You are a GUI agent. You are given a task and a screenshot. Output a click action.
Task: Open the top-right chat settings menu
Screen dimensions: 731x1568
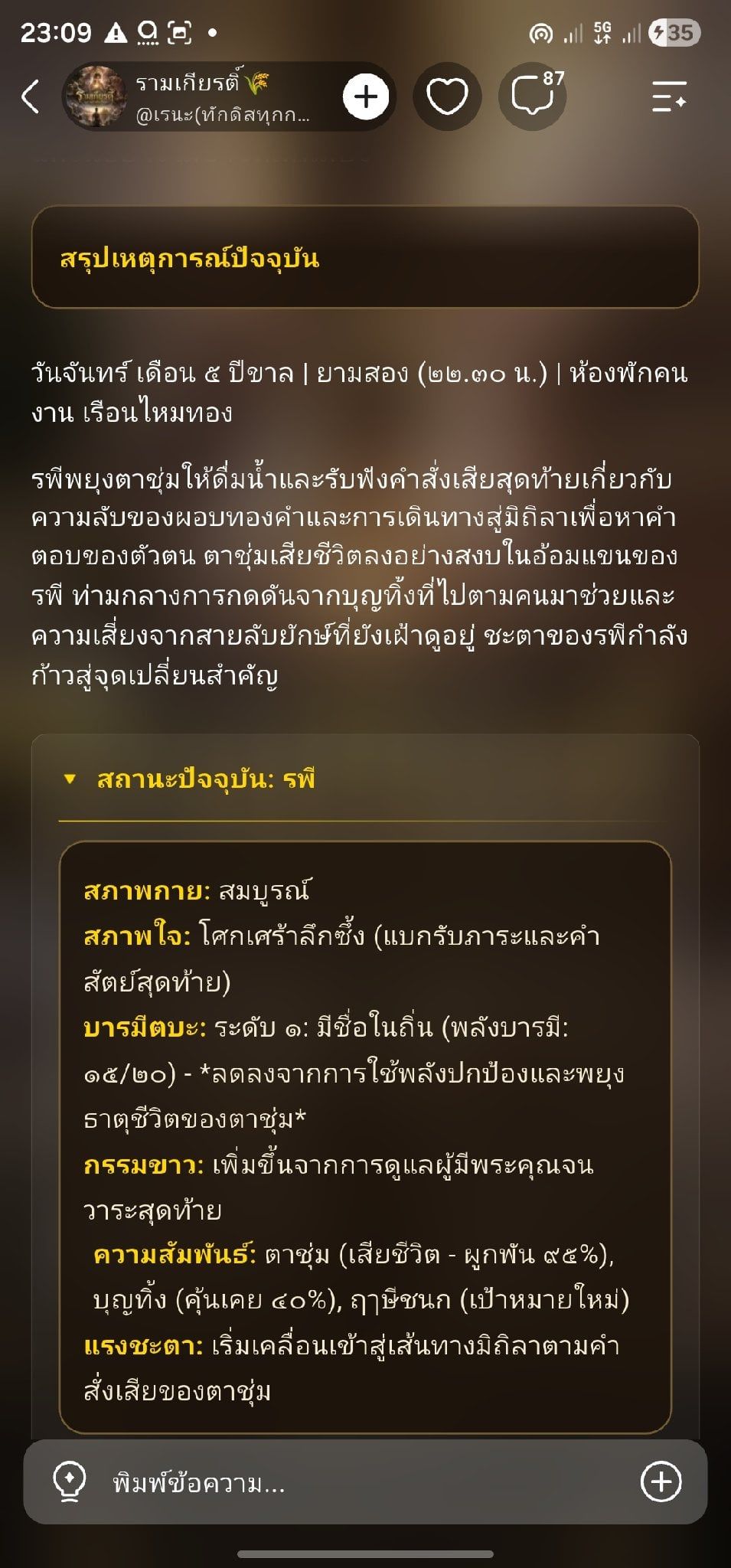669,96
